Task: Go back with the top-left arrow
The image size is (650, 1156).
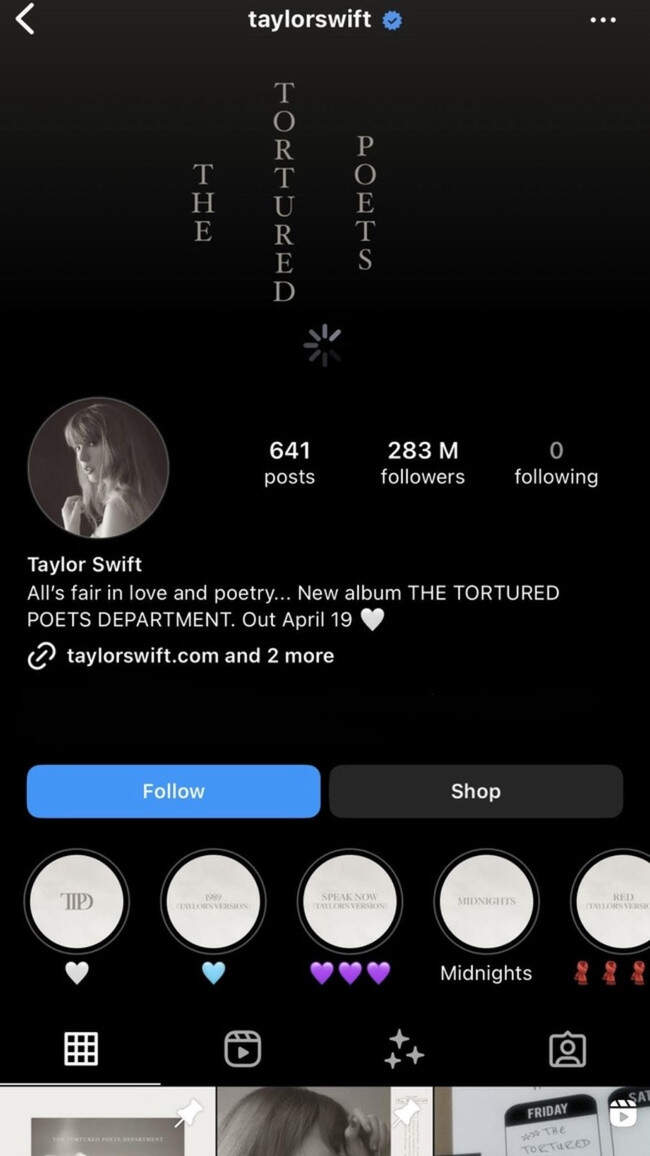Action: (25, 19)
